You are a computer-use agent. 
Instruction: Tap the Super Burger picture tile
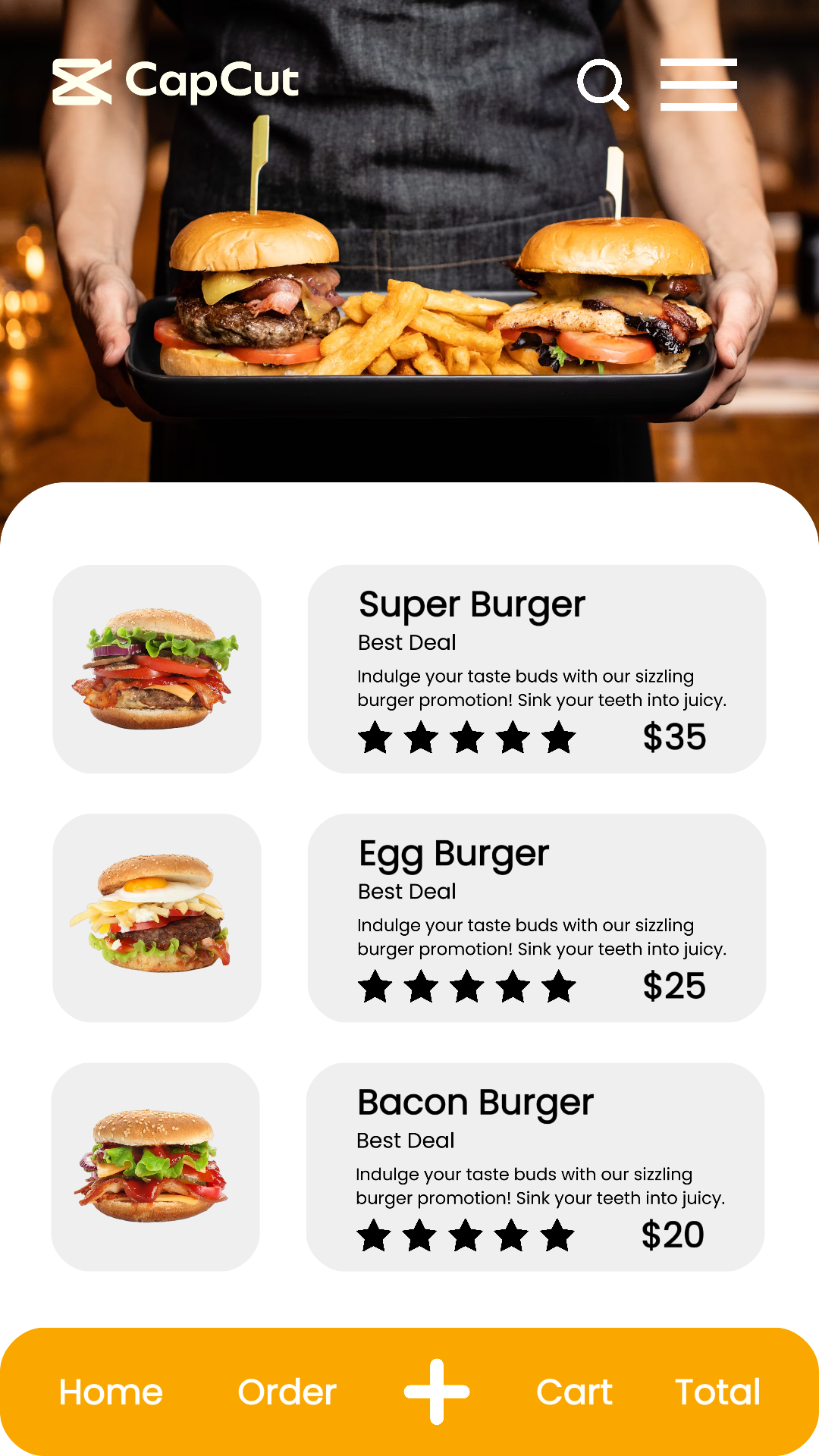(x=157, y=669)
